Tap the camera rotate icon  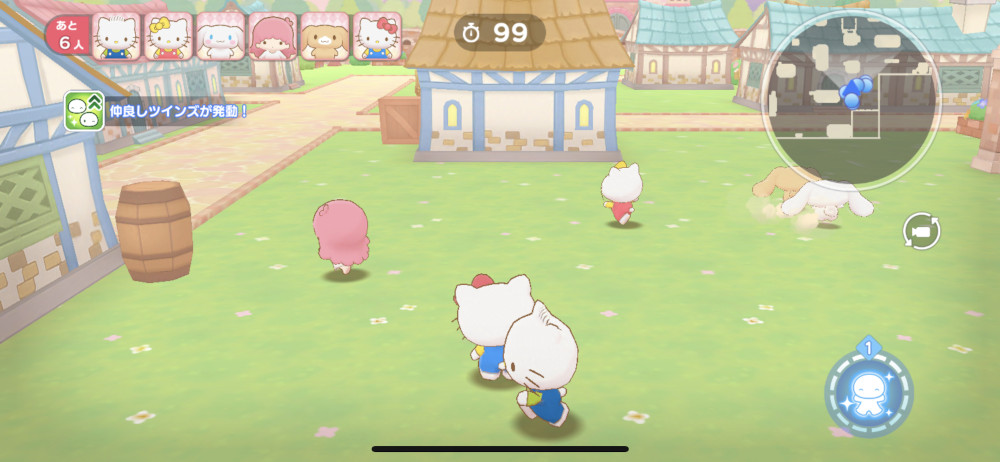[x=922, y=232]
